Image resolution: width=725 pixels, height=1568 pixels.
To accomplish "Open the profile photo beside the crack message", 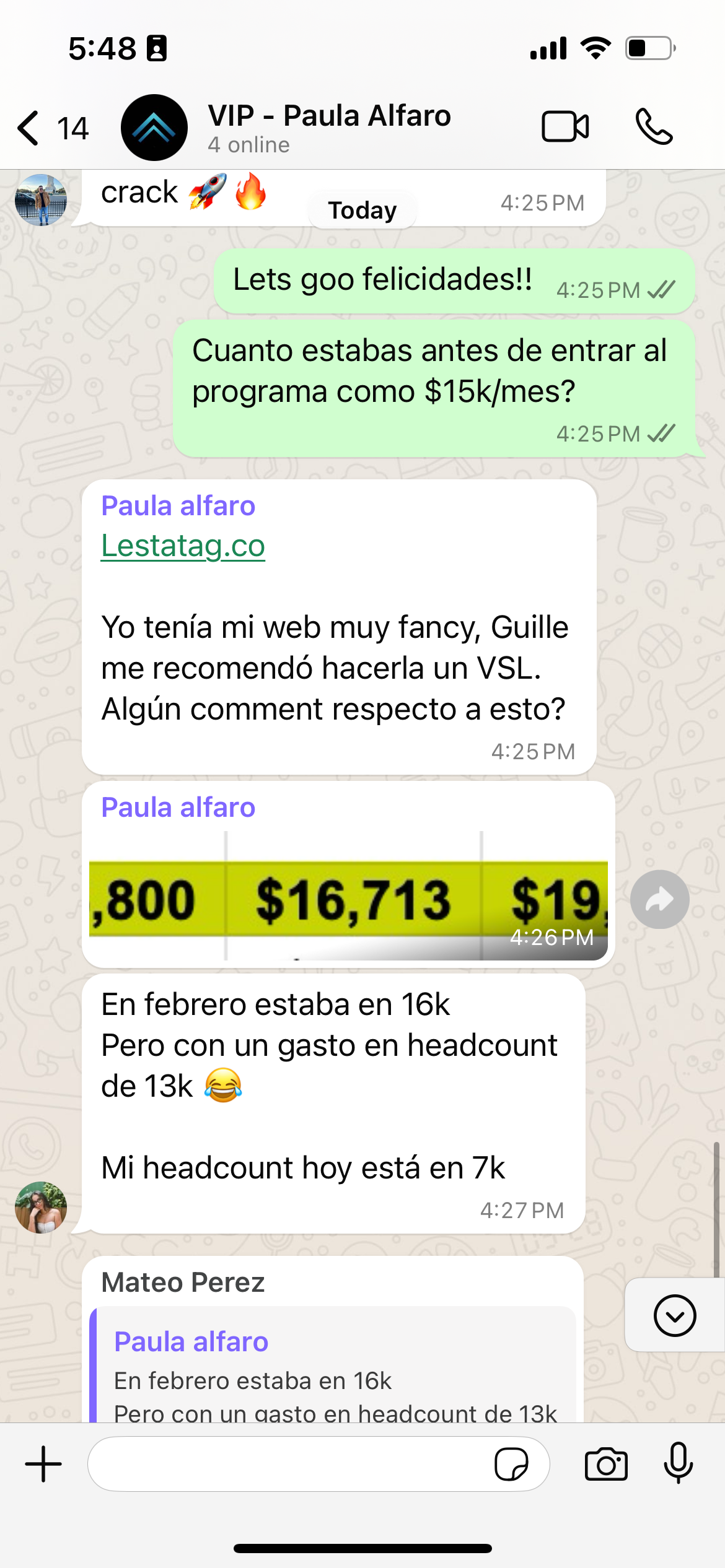I will [41, 199].
